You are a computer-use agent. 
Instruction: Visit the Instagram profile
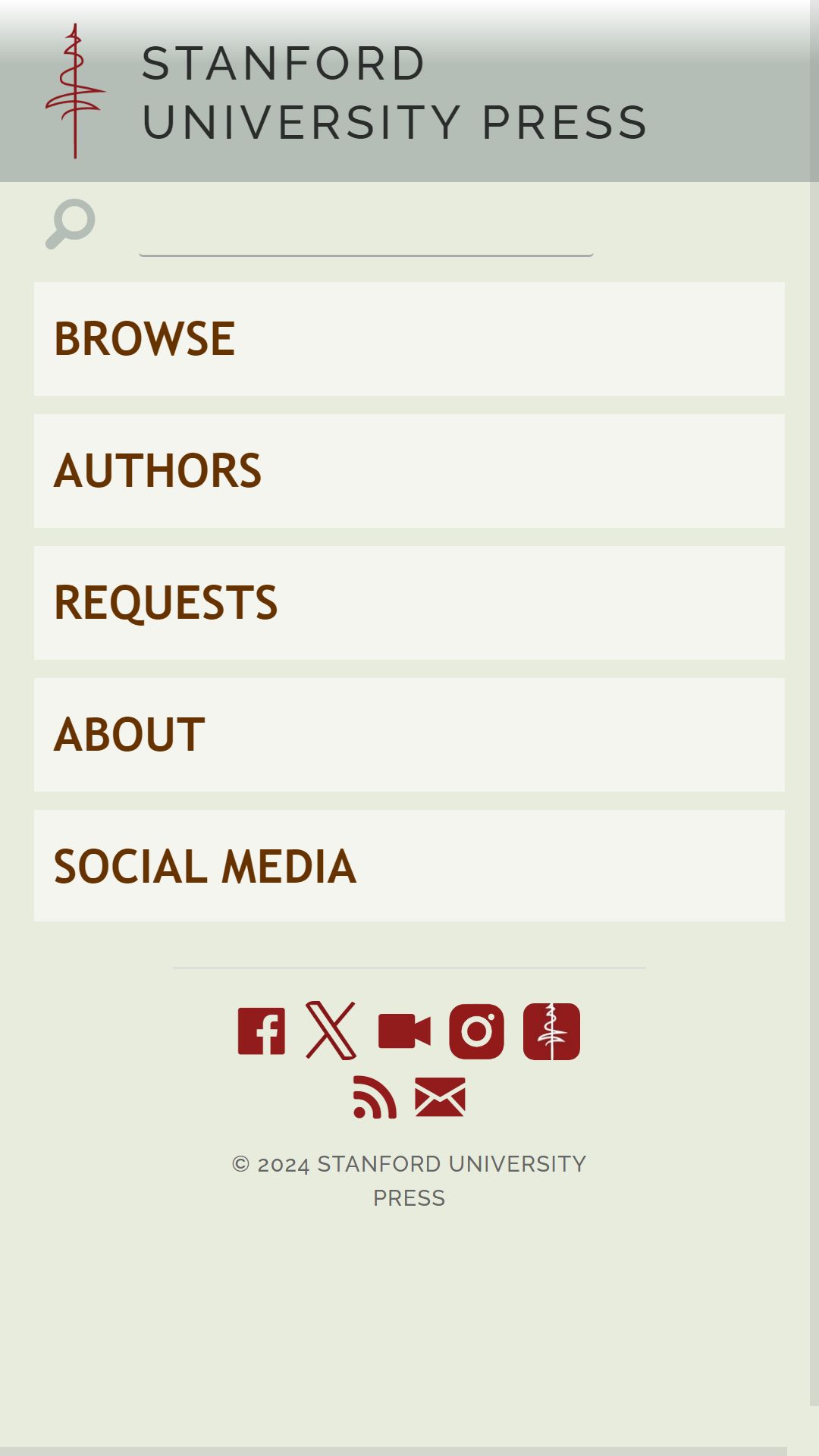(477, 1031)
